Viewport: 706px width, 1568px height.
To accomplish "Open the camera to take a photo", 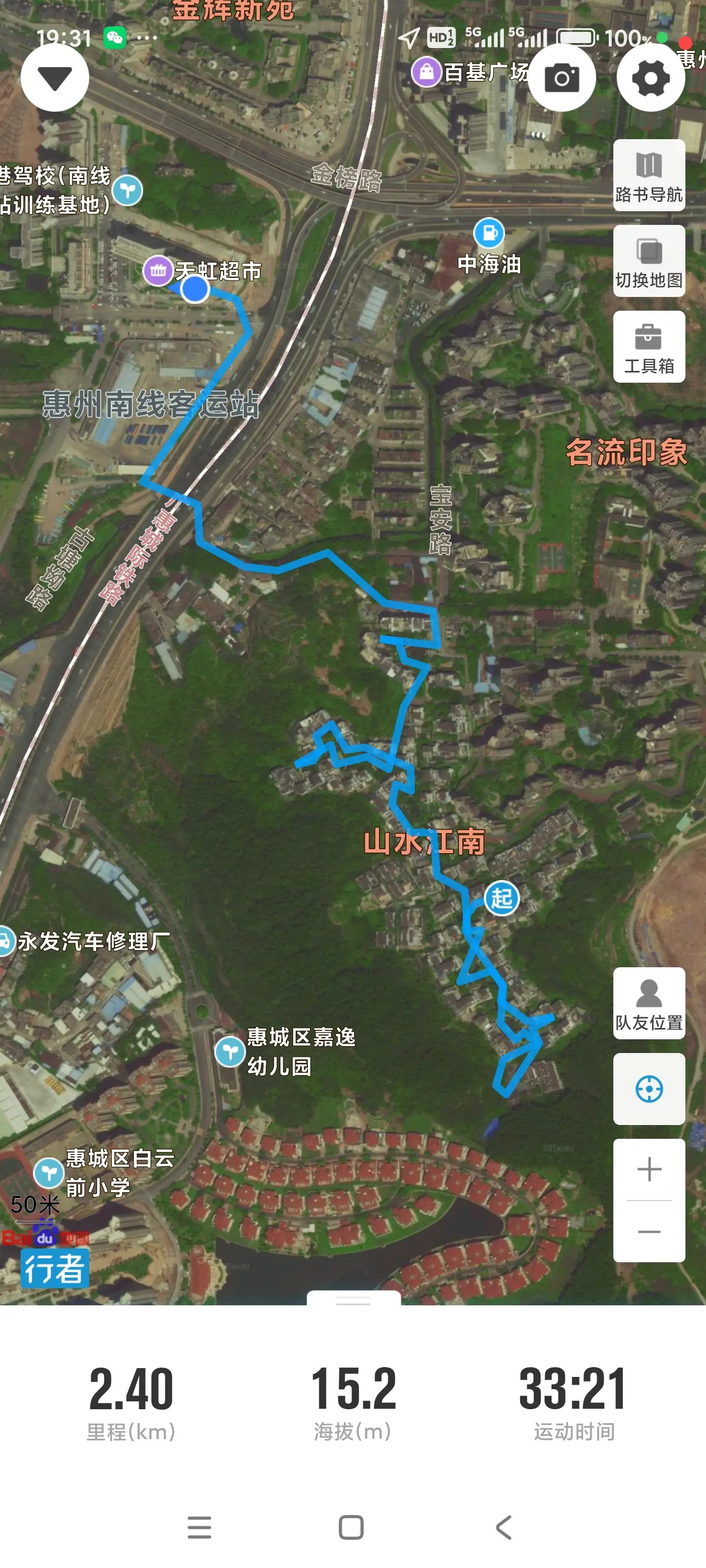I will (561, 78).
